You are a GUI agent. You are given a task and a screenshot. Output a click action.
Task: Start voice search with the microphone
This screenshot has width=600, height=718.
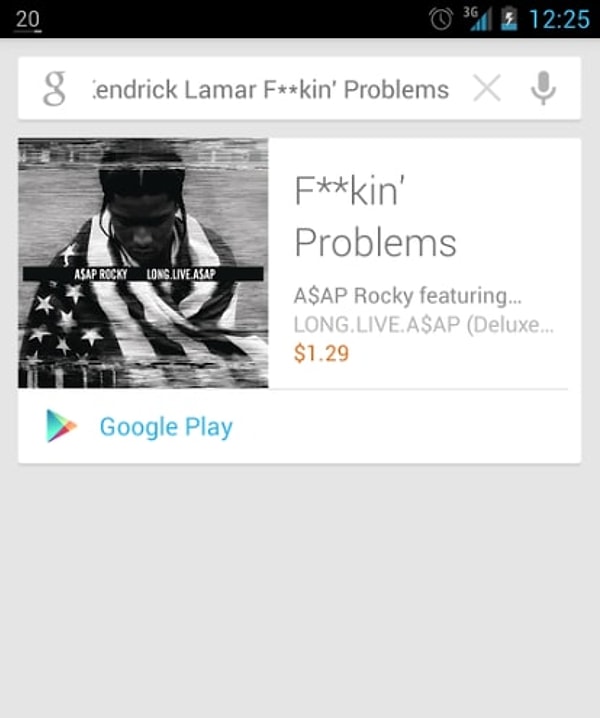click(x=543, y=89)
